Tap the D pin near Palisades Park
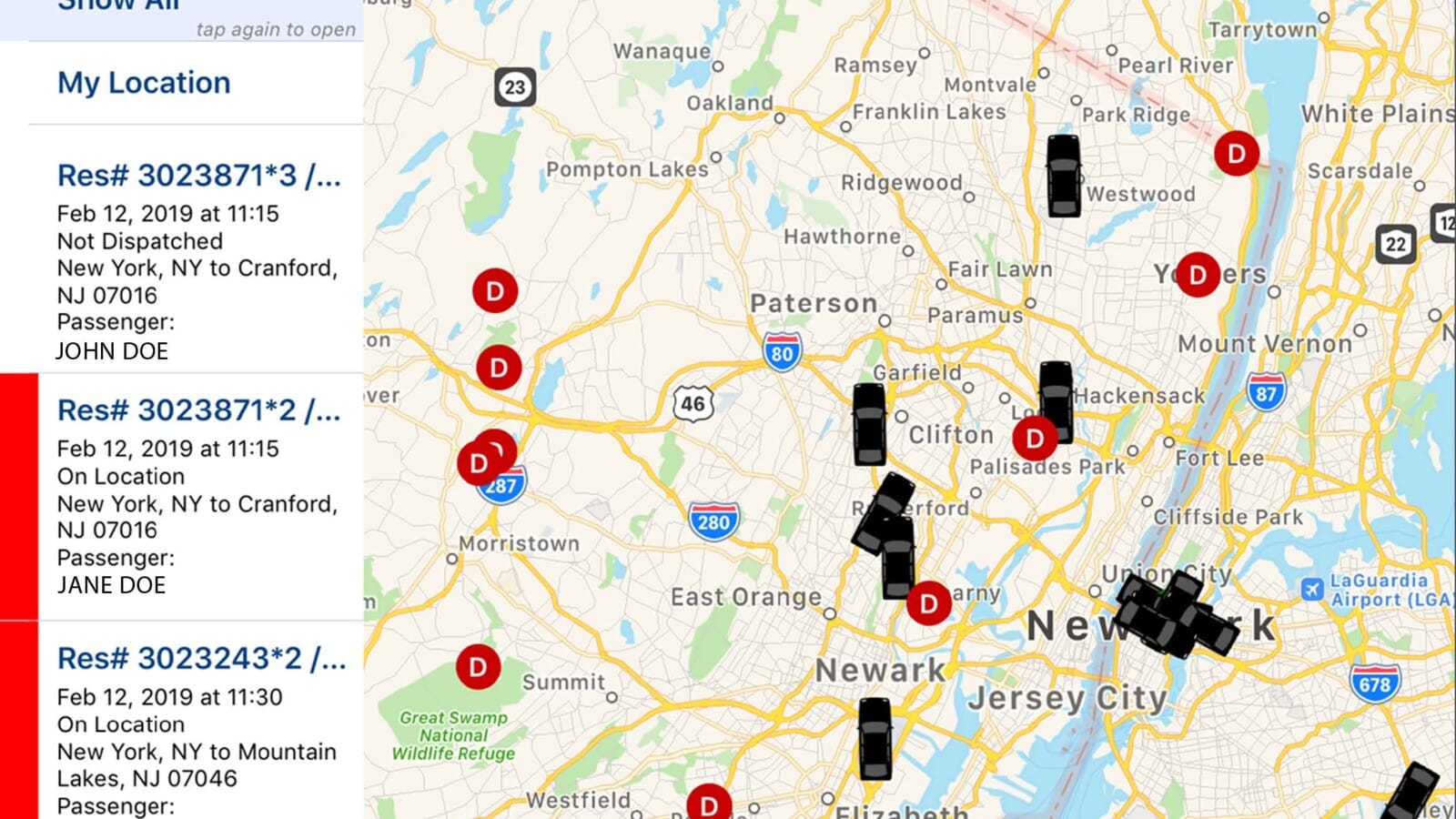The width and height of the screenshot is (1456, 819). coord(1035,439)
